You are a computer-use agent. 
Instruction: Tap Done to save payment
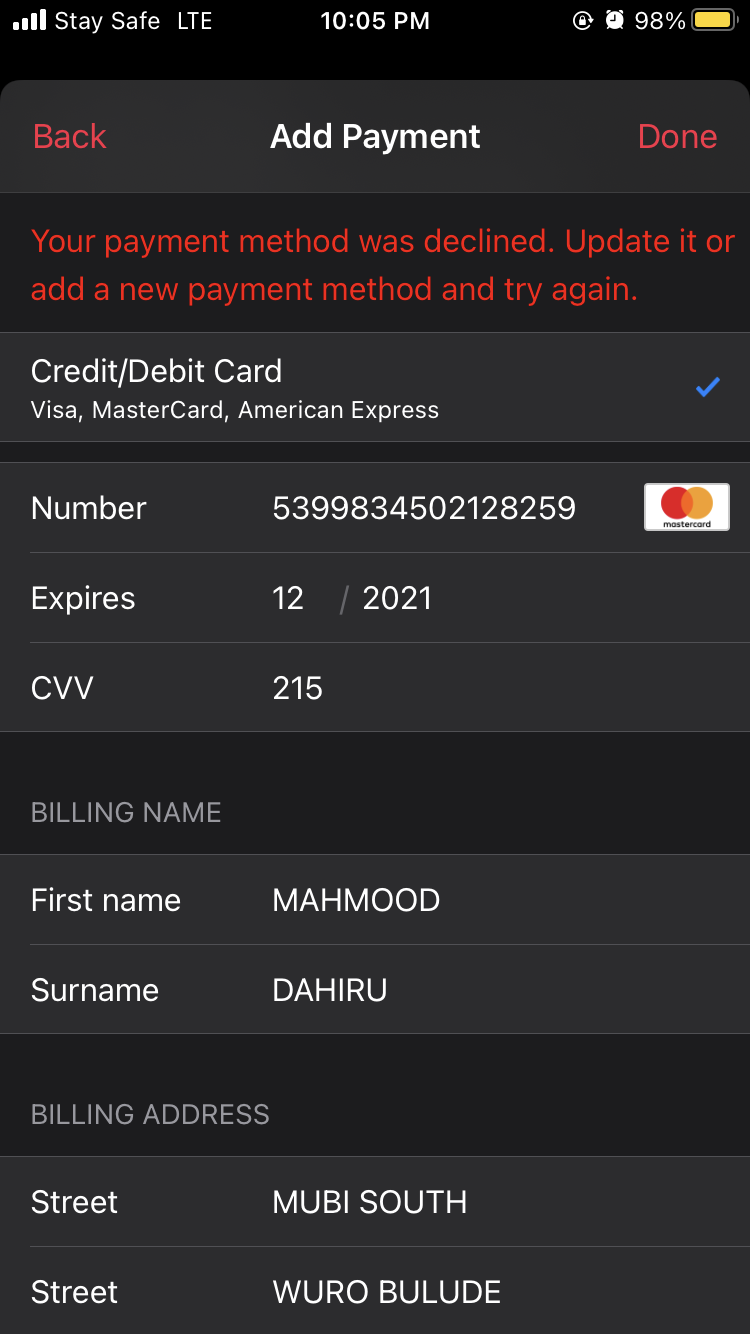coord(677,137)
